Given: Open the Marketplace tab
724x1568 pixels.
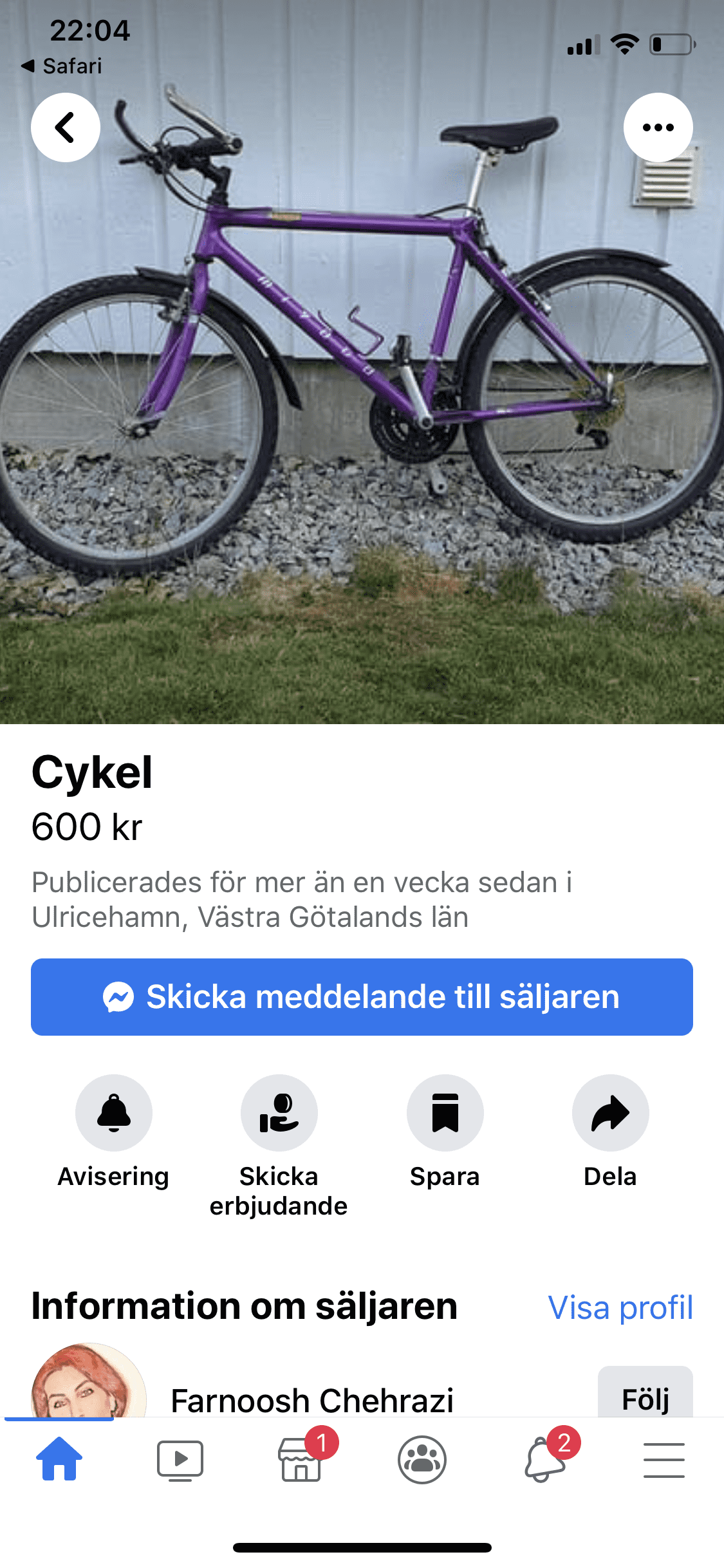Looking at the screenshot, I should point(301,1460).
